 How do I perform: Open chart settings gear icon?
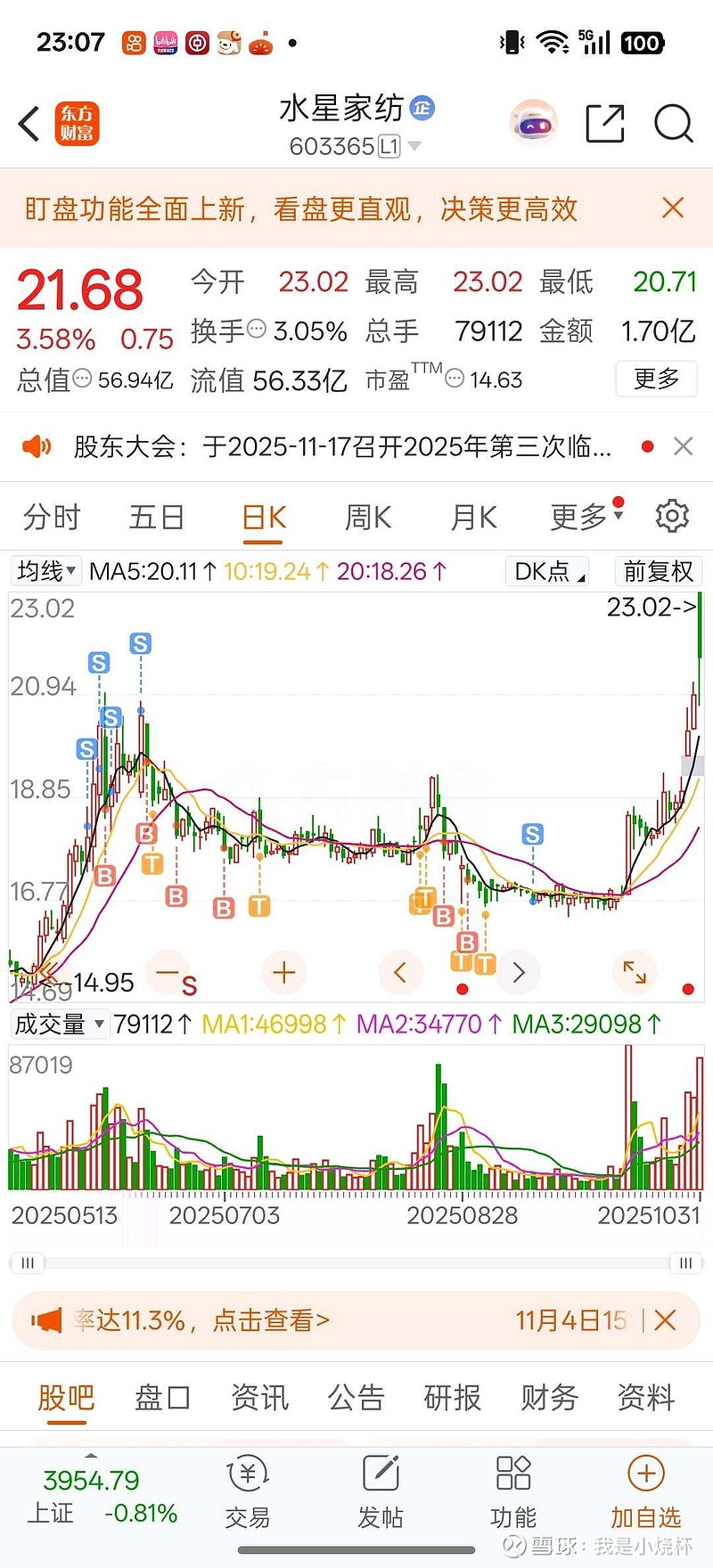(x=672, y=517)
